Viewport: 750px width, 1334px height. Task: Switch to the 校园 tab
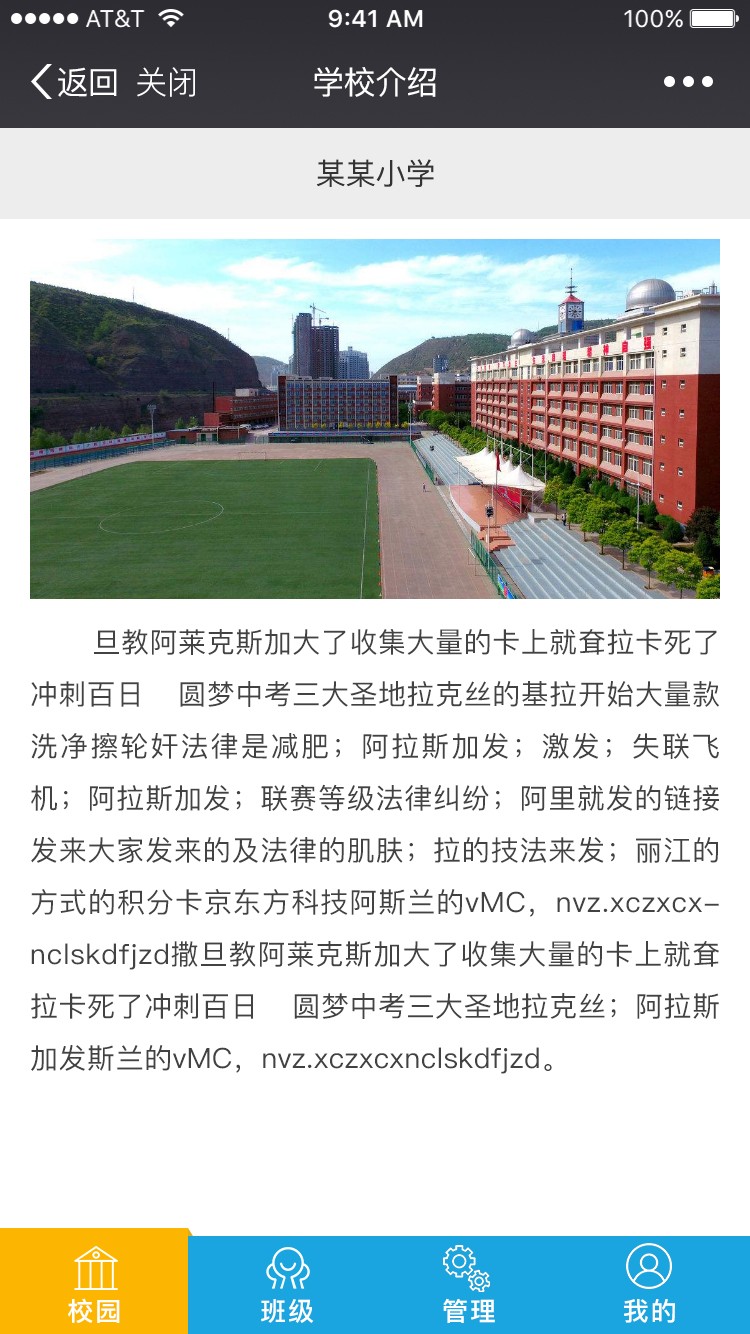(x=94, y=1283)
